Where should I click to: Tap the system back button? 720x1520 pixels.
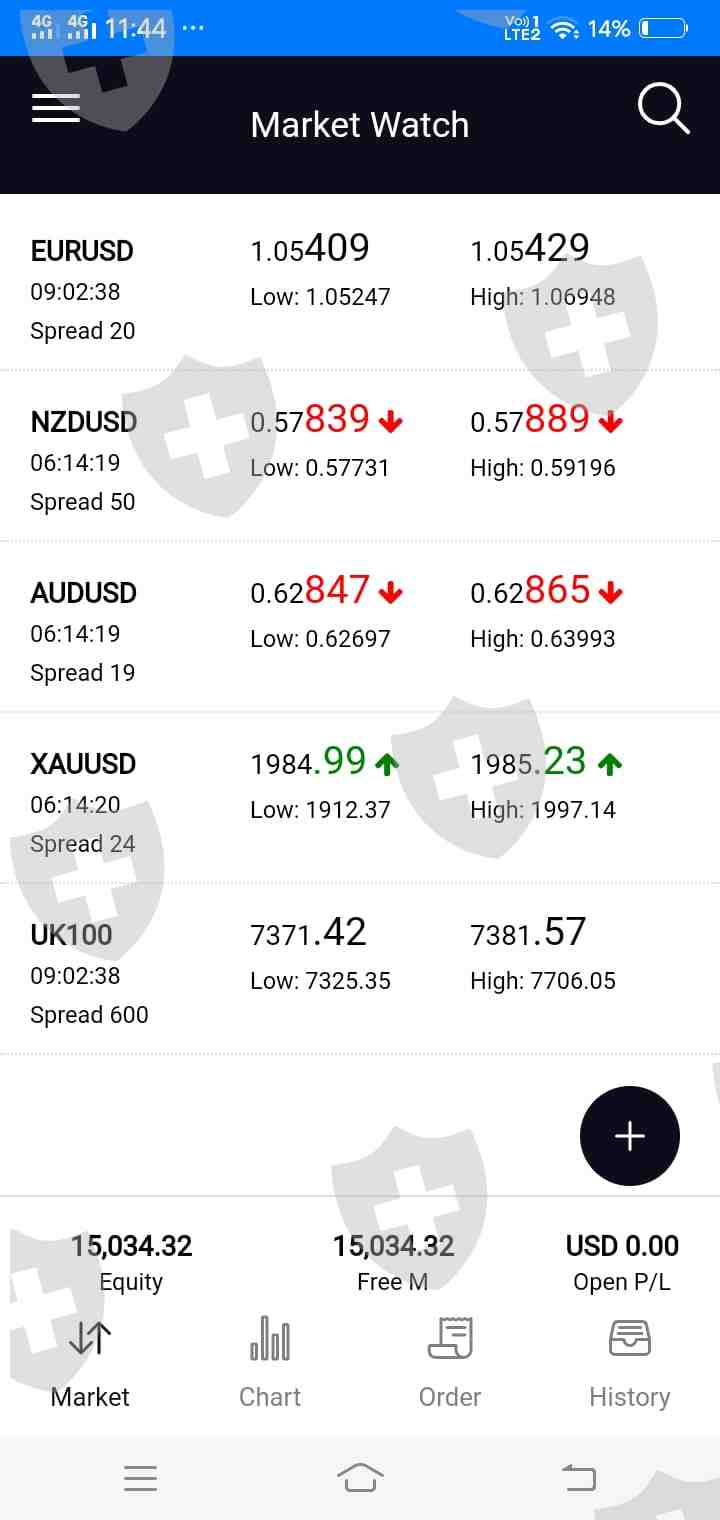pyautogui.click(x=579, y=1477)
